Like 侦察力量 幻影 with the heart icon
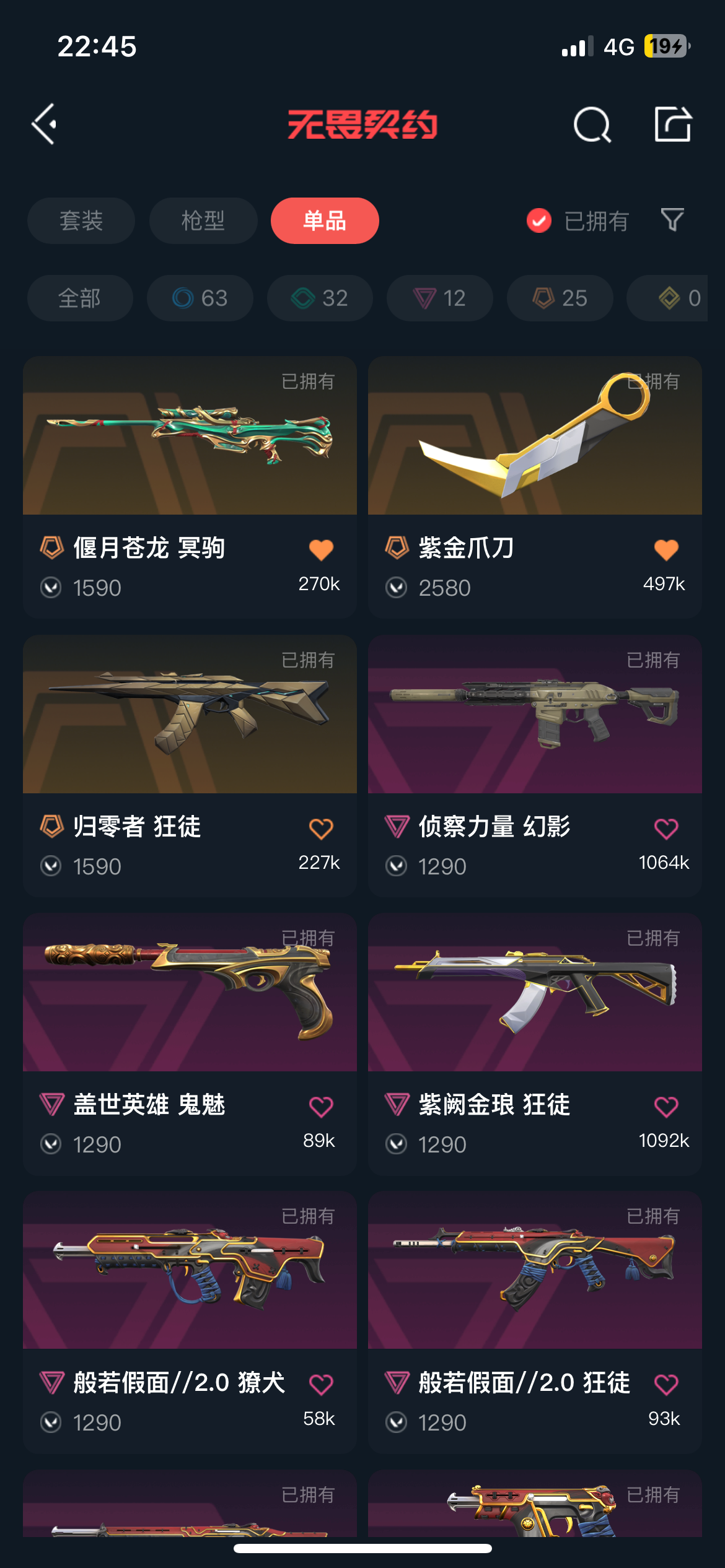The height and width of the screenshot is (1568, 725). click(666, 829)
